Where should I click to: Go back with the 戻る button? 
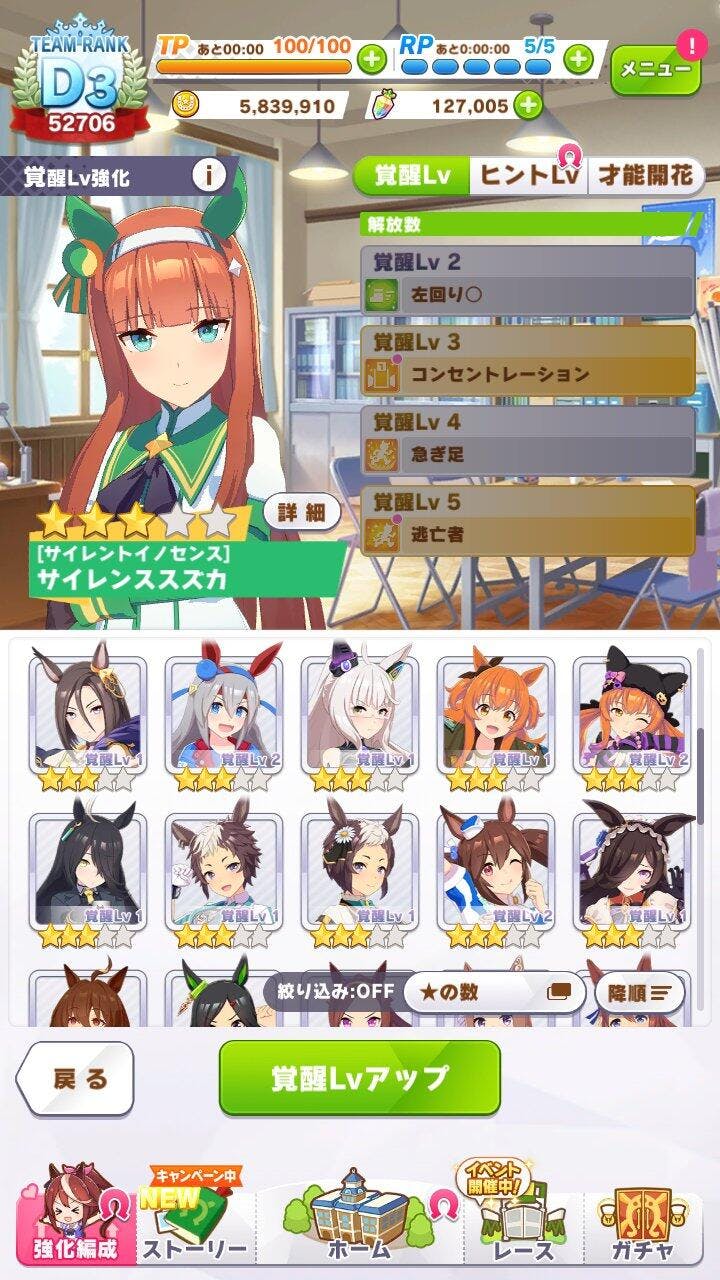pos(76,1079)
